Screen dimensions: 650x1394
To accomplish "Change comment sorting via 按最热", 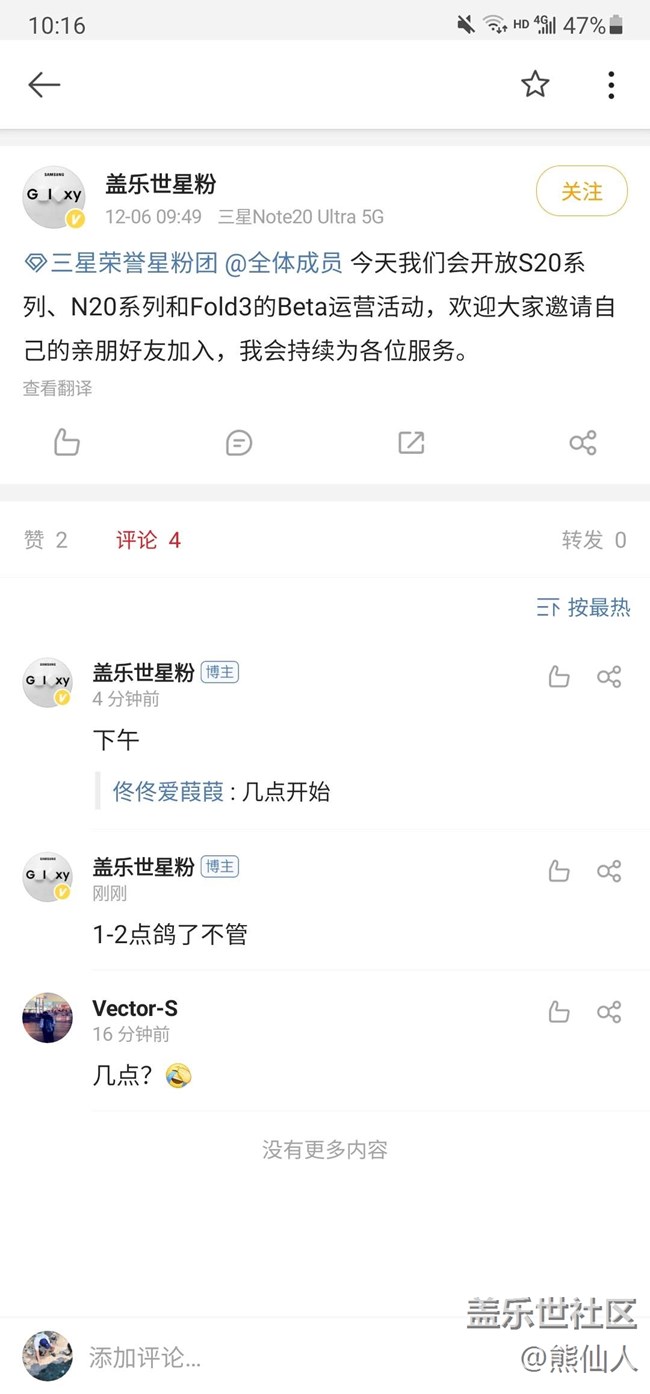I will [584, 607].
